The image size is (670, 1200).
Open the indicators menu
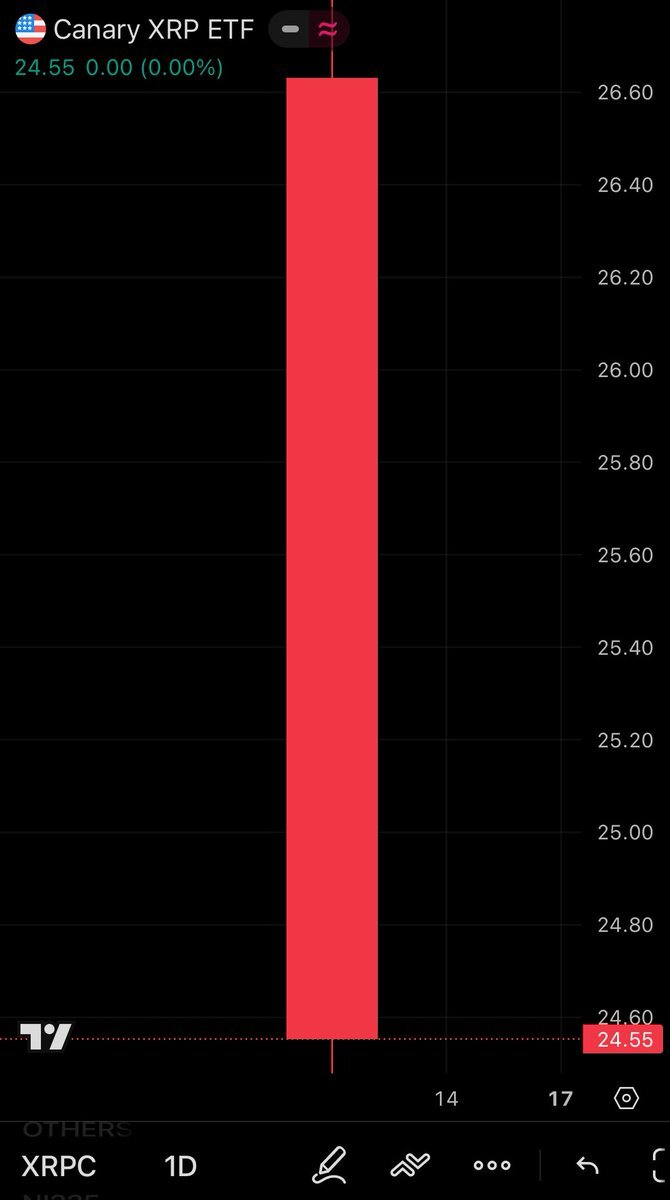pos(410,1165)
